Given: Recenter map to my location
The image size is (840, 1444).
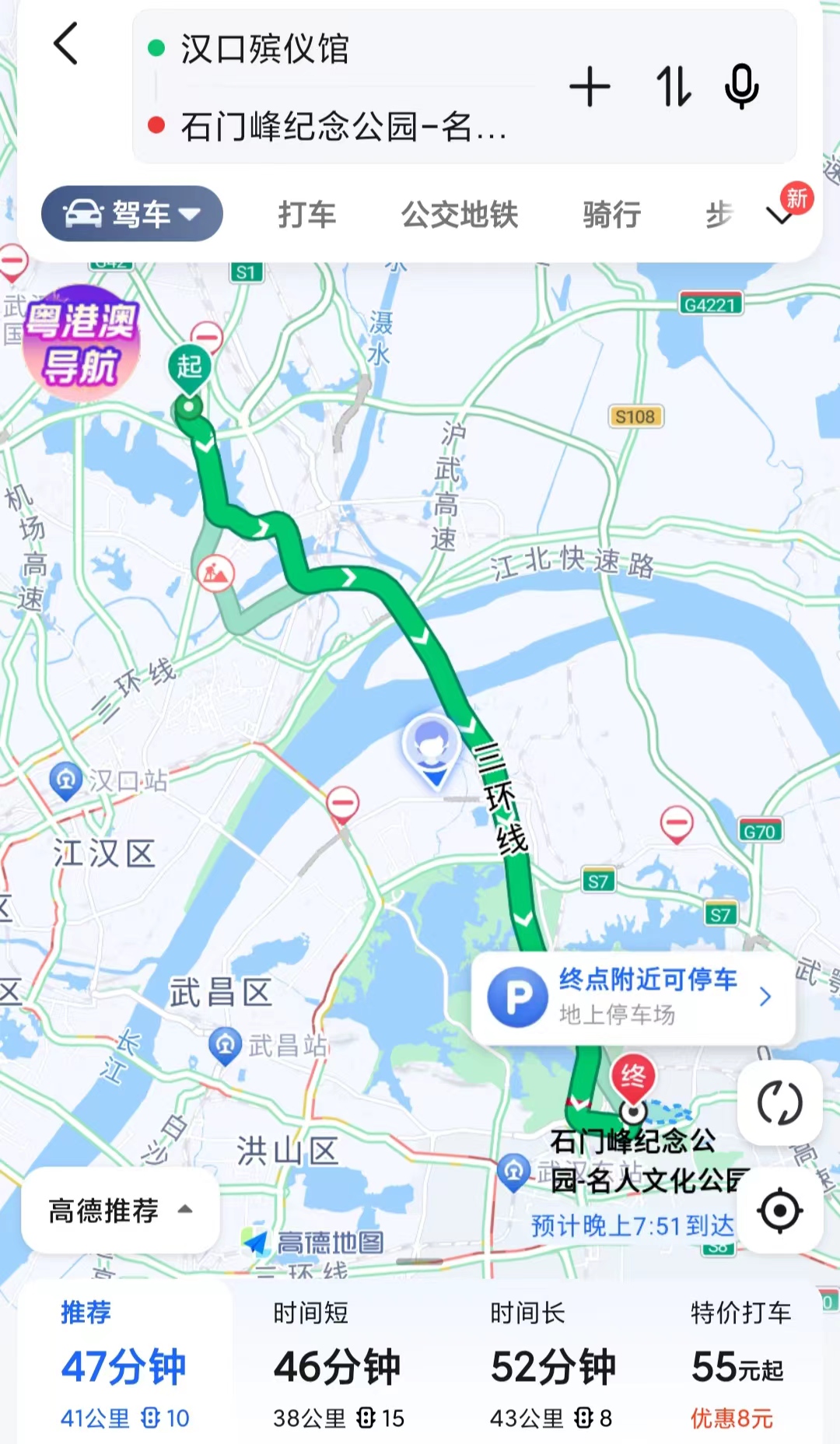Looking at the screenshot, I should coord(779,1211).
